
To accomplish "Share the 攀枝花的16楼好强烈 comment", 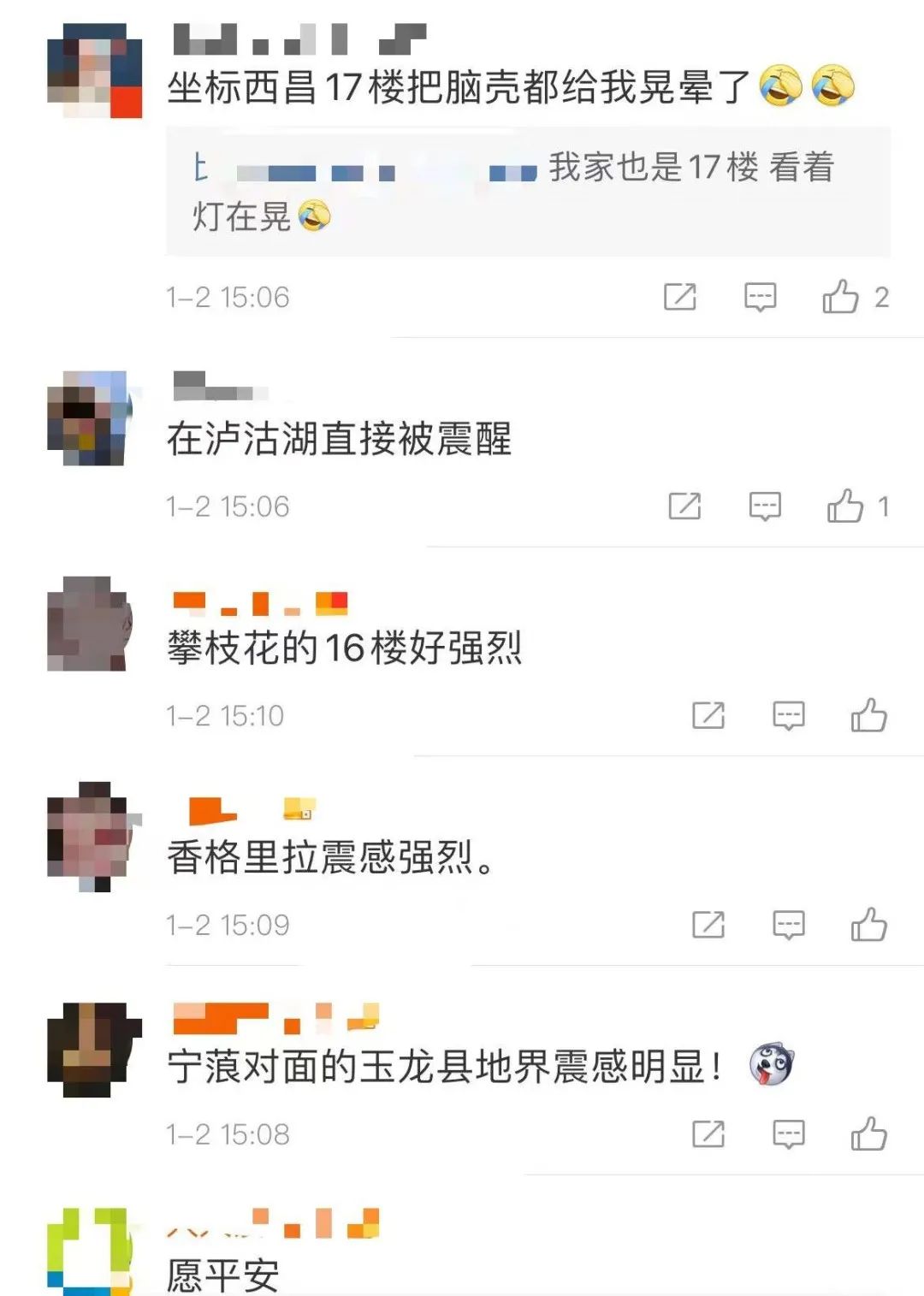I will click(x=708, y=715).
